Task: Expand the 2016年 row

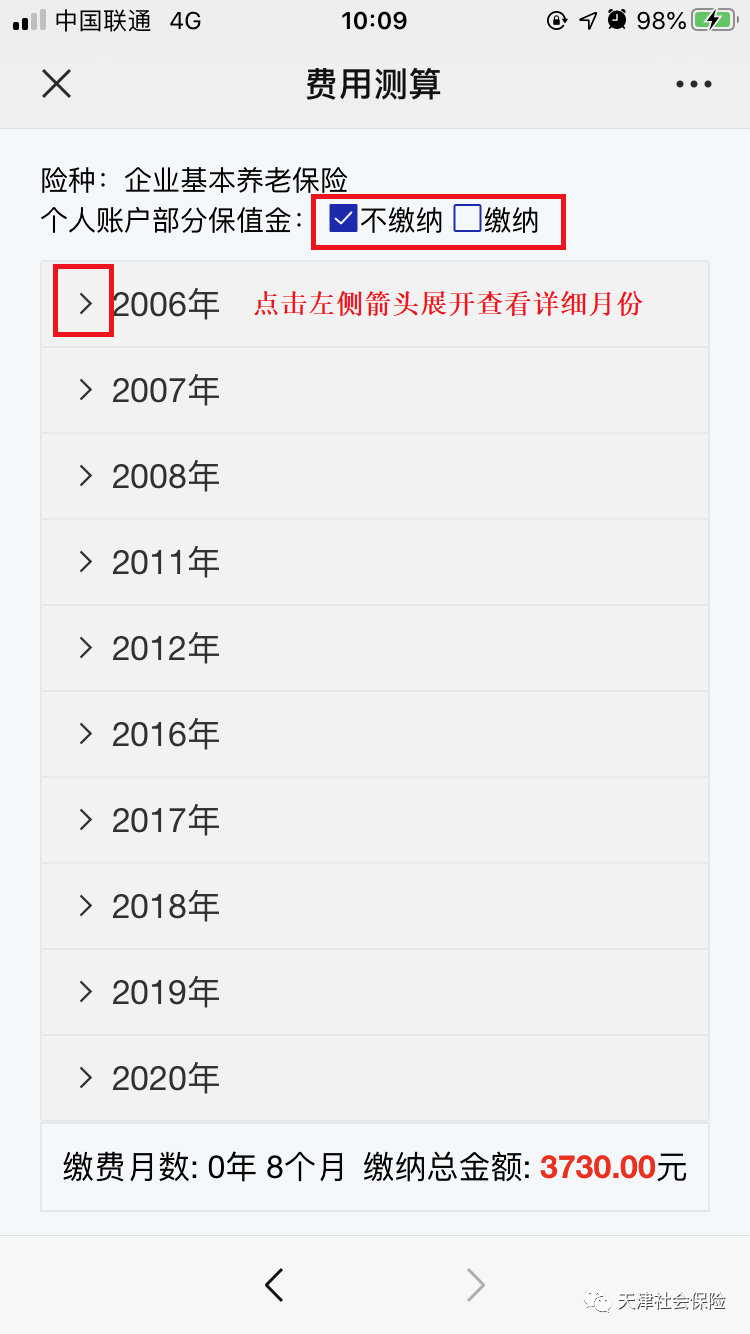Action: 85,734
